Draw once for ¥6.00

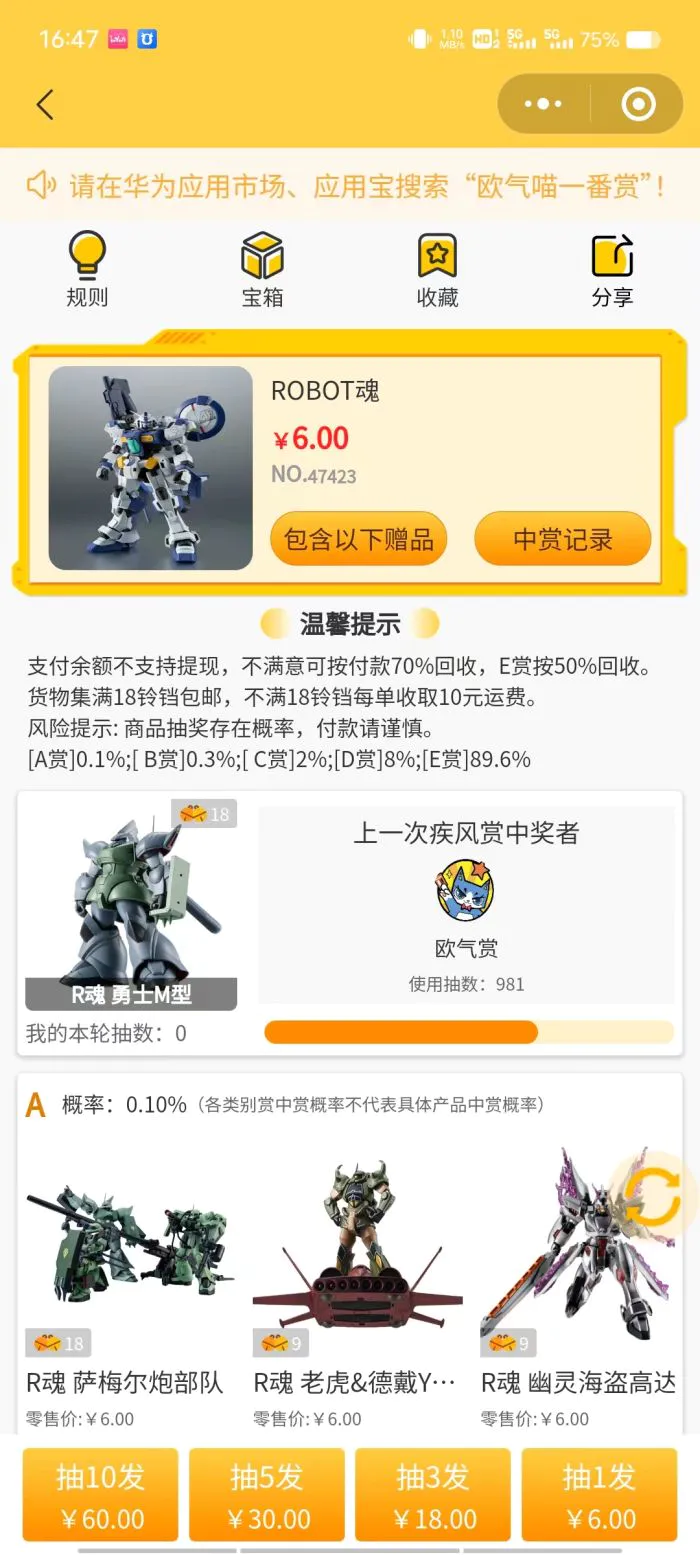click(599, 1496)
